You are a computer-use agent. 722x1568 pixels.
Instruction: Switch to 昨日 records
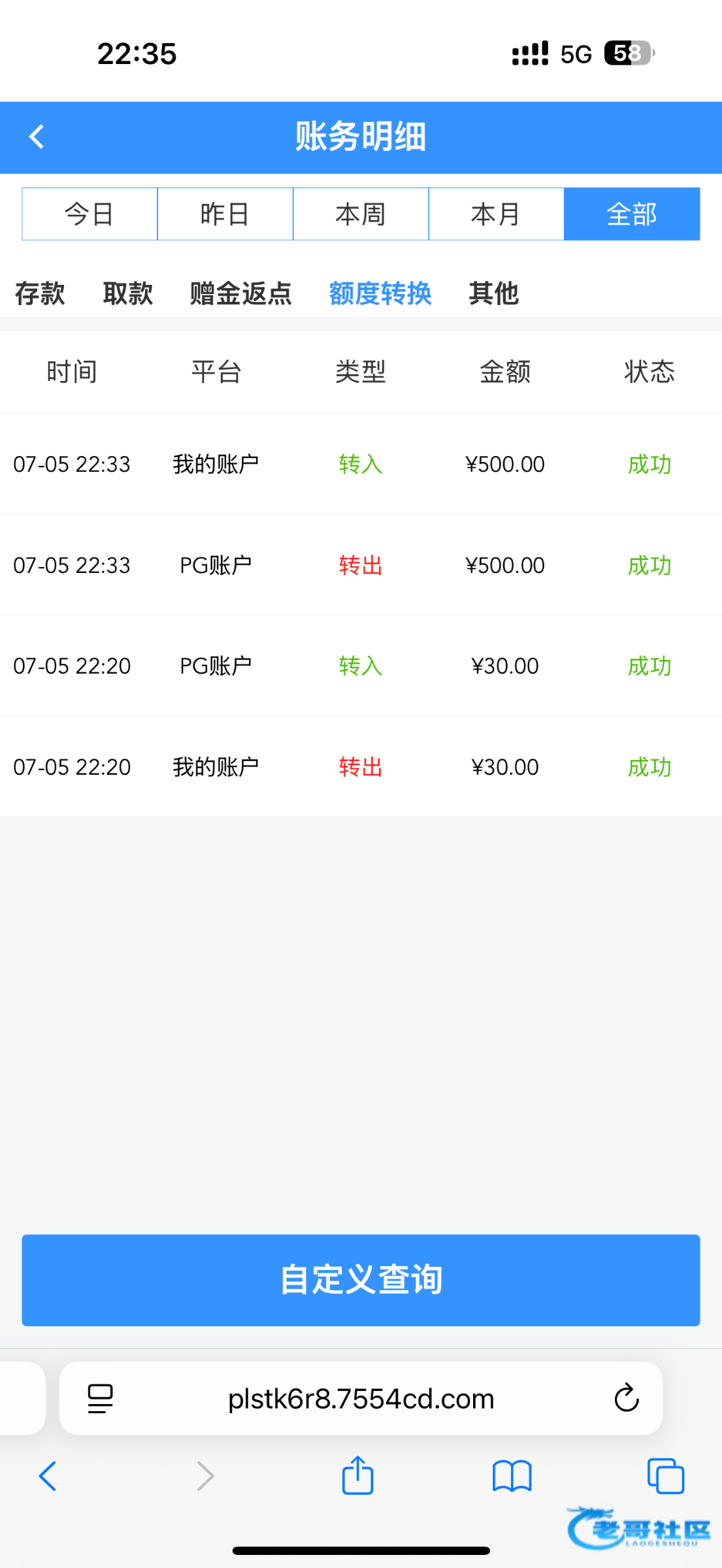(x=225, y=214)
